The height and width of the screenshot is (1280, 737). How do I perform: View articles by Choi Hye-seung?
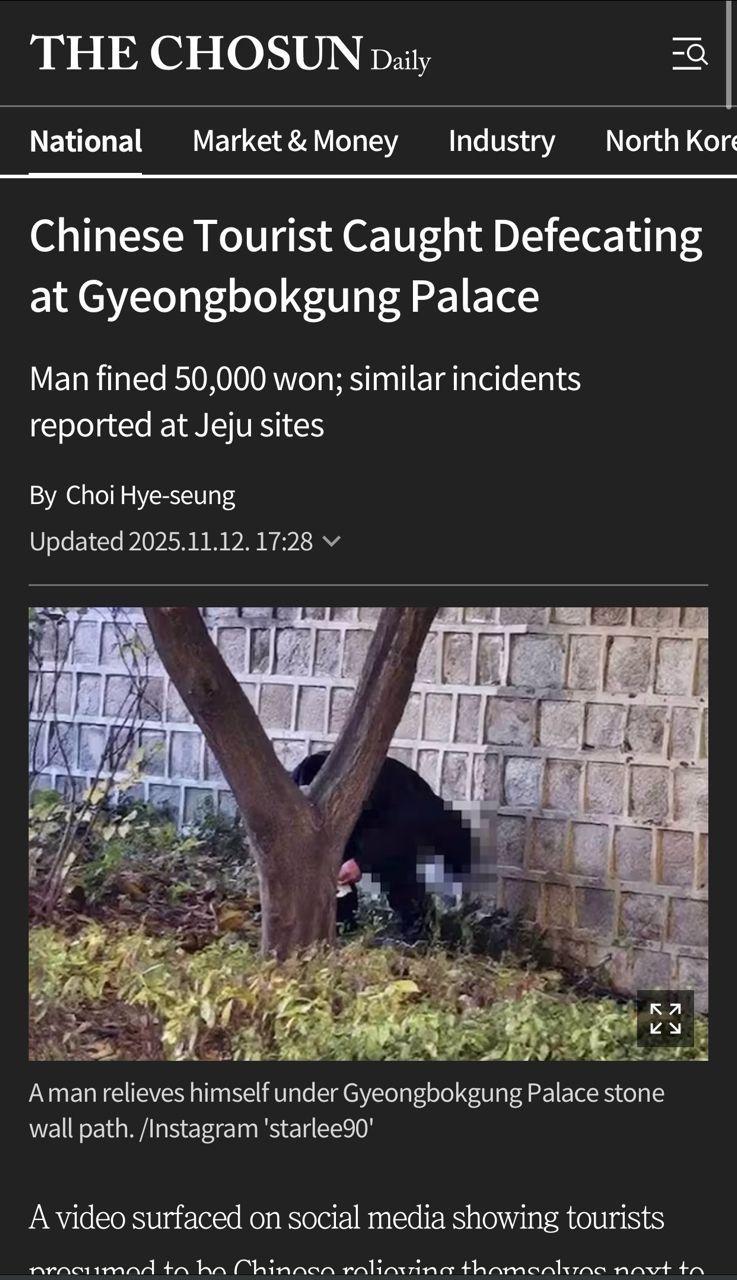click(150, 495)
